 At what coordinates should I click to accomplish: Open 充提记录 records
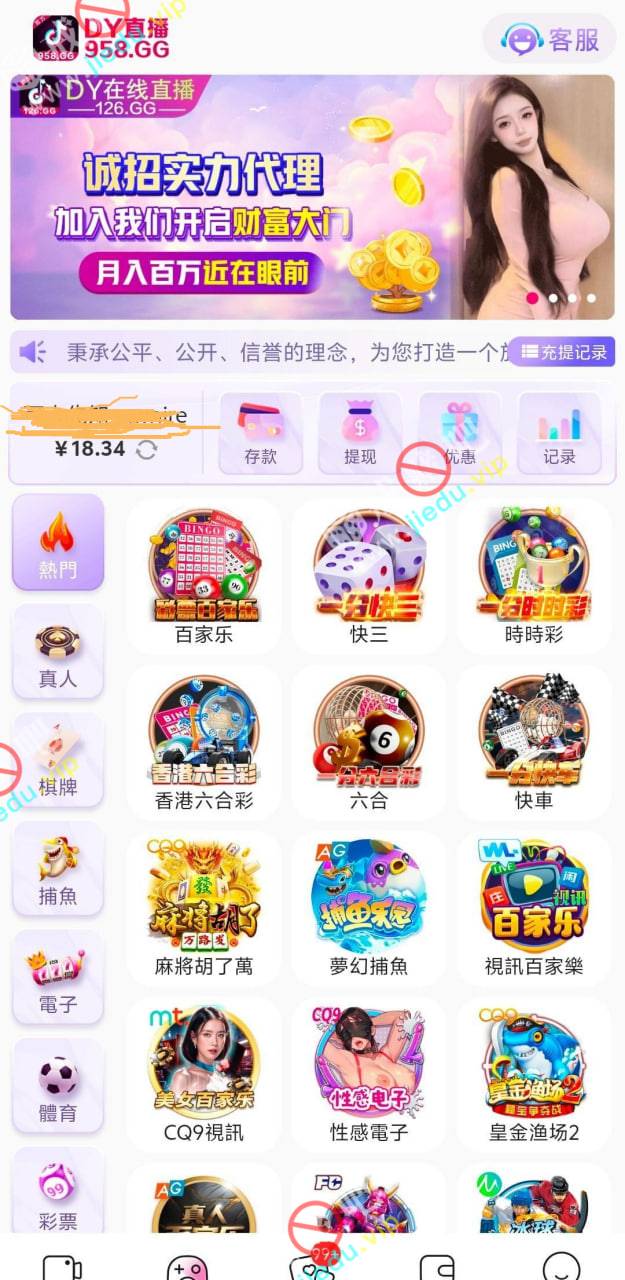pos(563,352)
